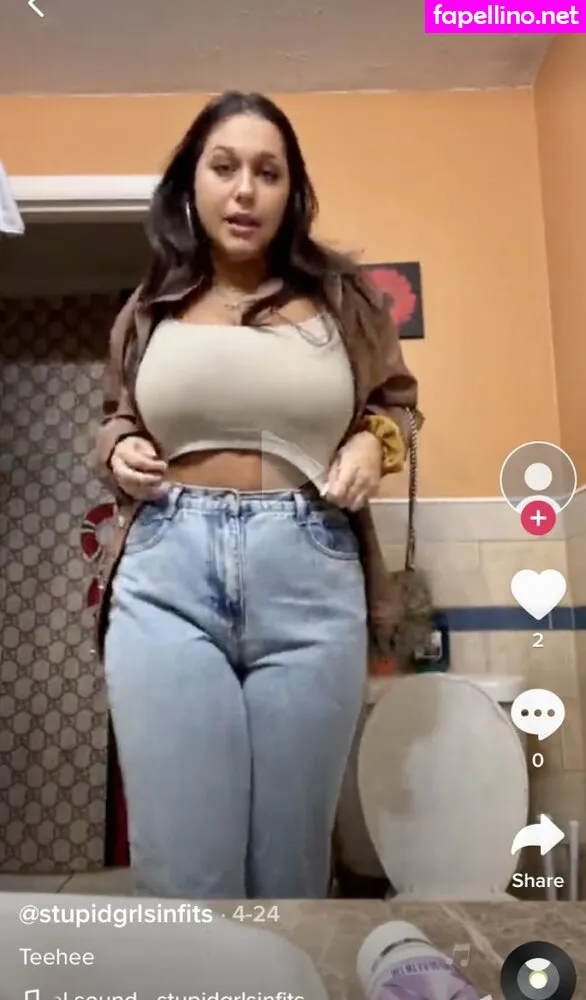Go back with the top-left arrow

pos(36,7)
